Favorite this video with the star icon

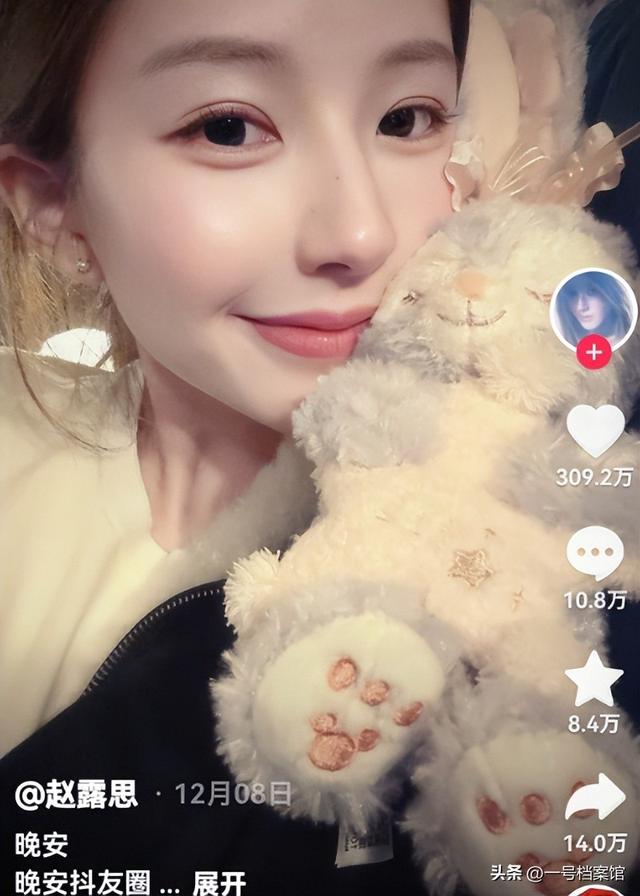[x=594, y=679]
